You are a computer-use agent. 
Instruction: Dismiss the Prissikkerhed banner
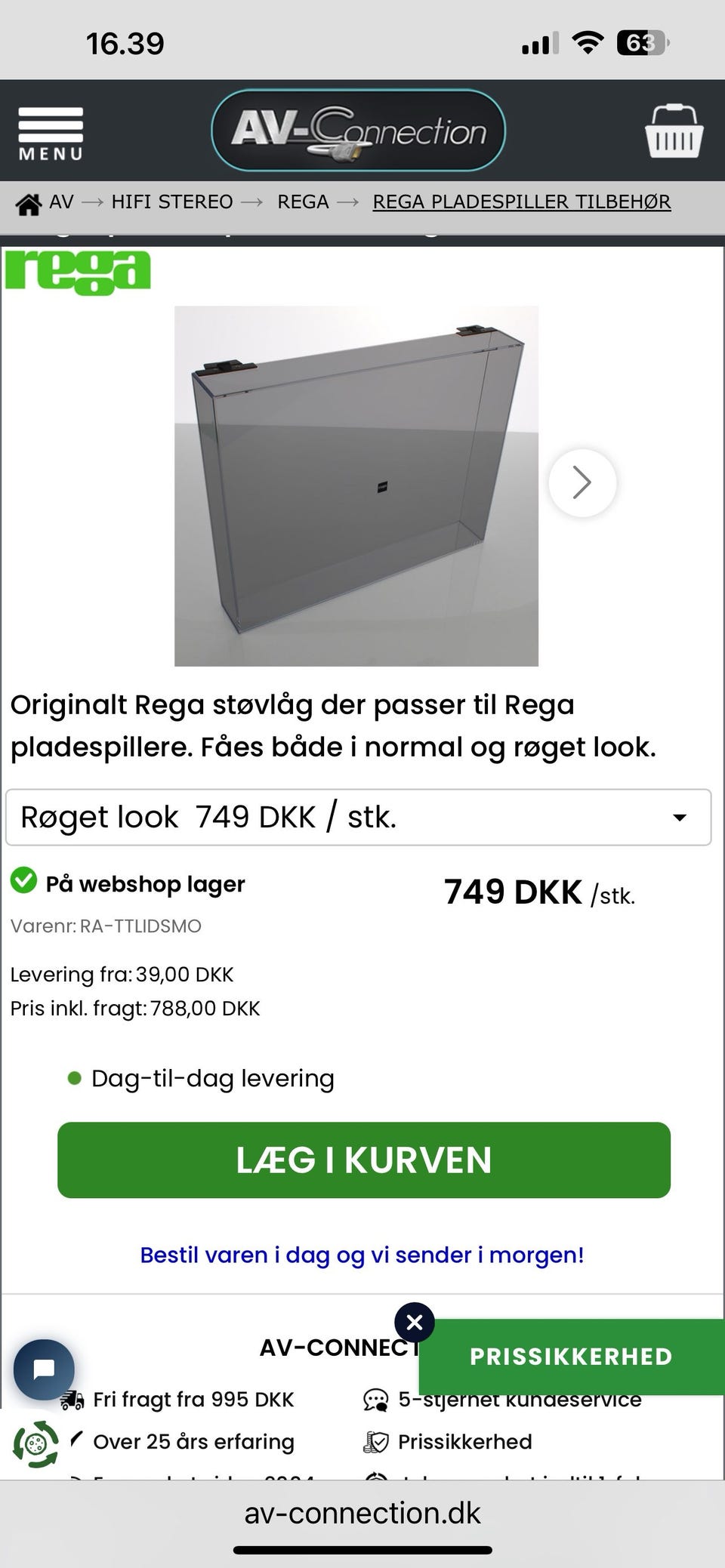[414, 1323]
